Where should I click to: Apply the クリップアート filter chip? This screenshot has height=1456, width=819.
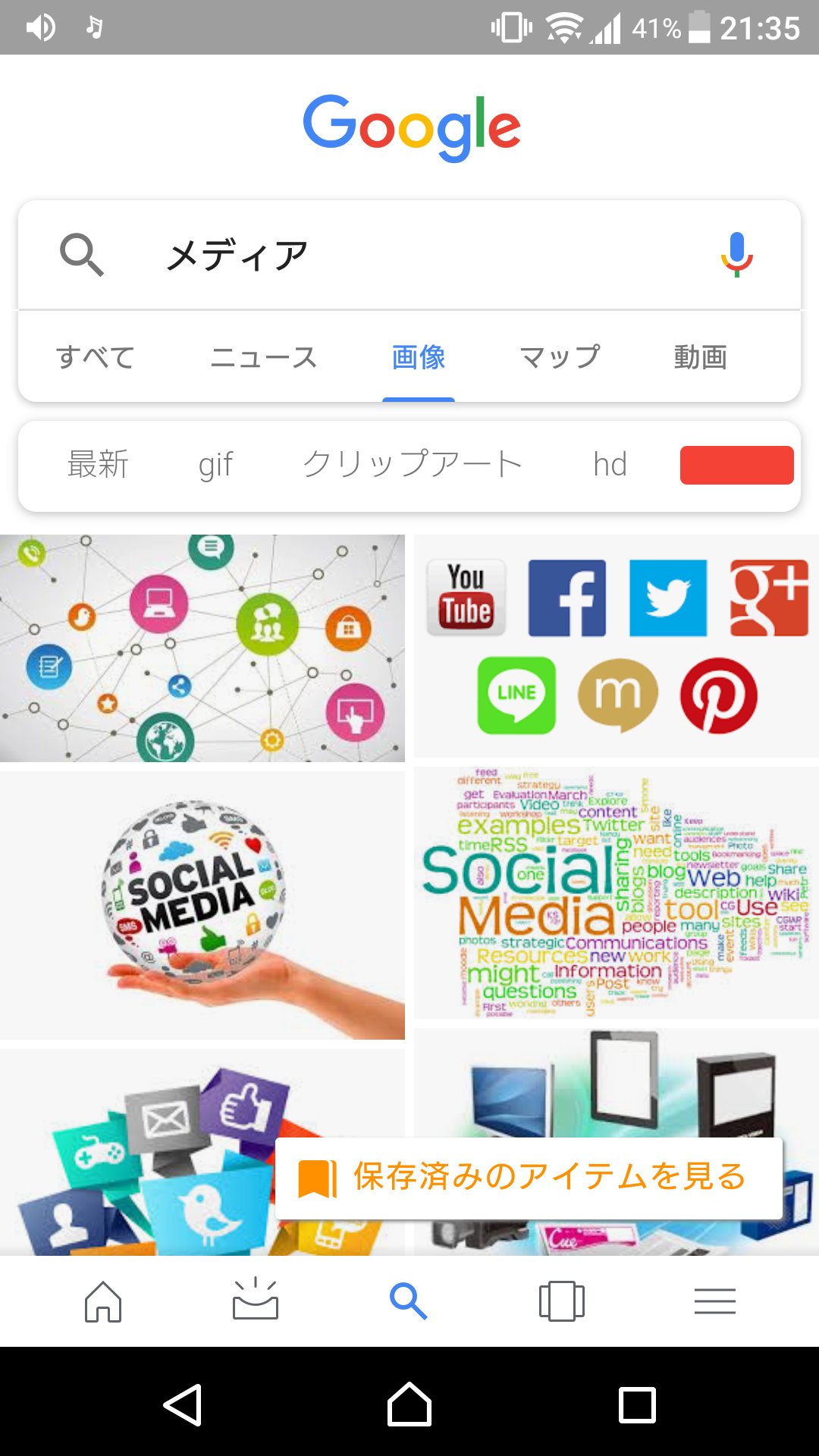coord(412,464)
